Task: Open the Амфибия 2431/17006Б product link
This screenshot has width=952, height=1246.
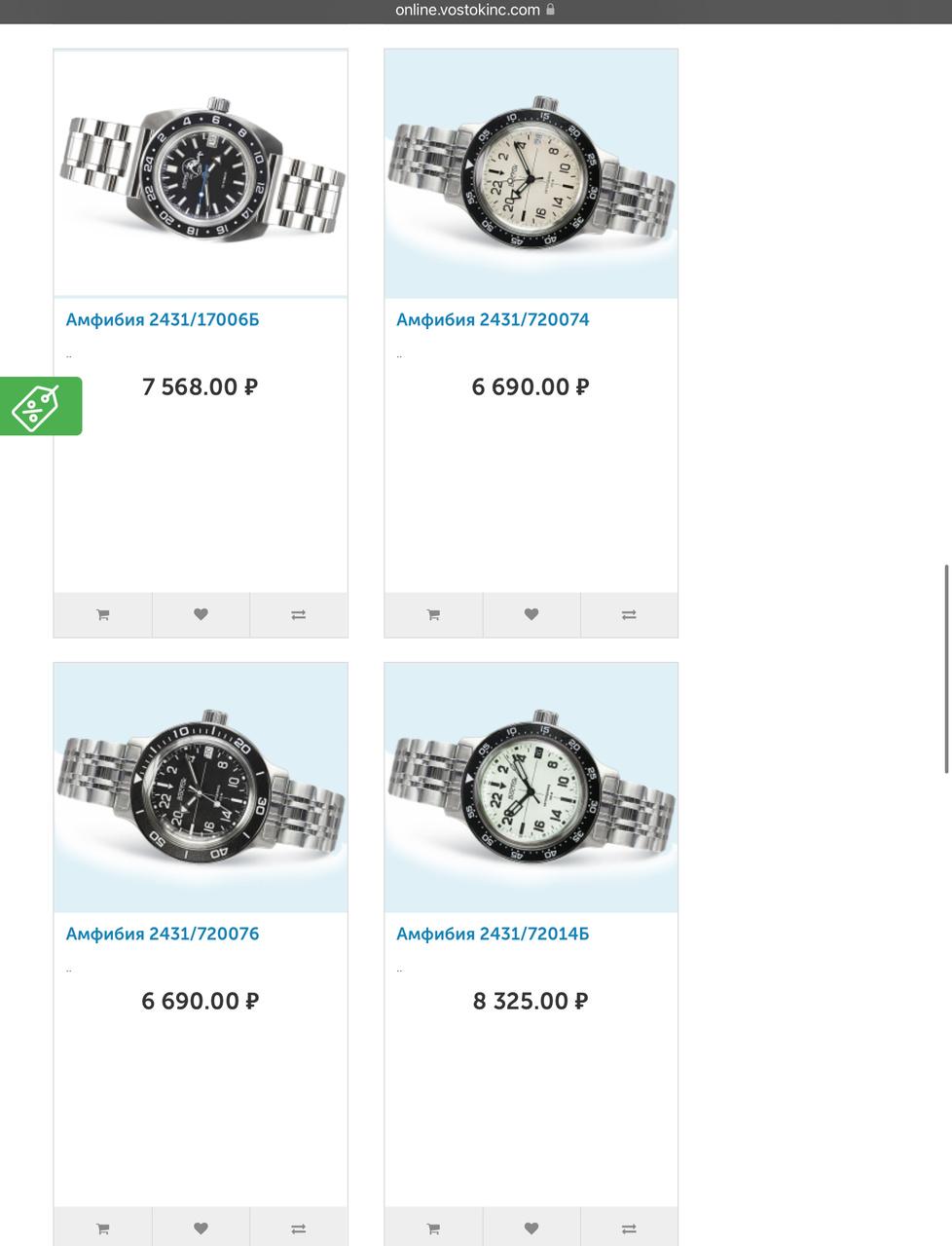Action: pyautogui.click(x=163, y=319)
